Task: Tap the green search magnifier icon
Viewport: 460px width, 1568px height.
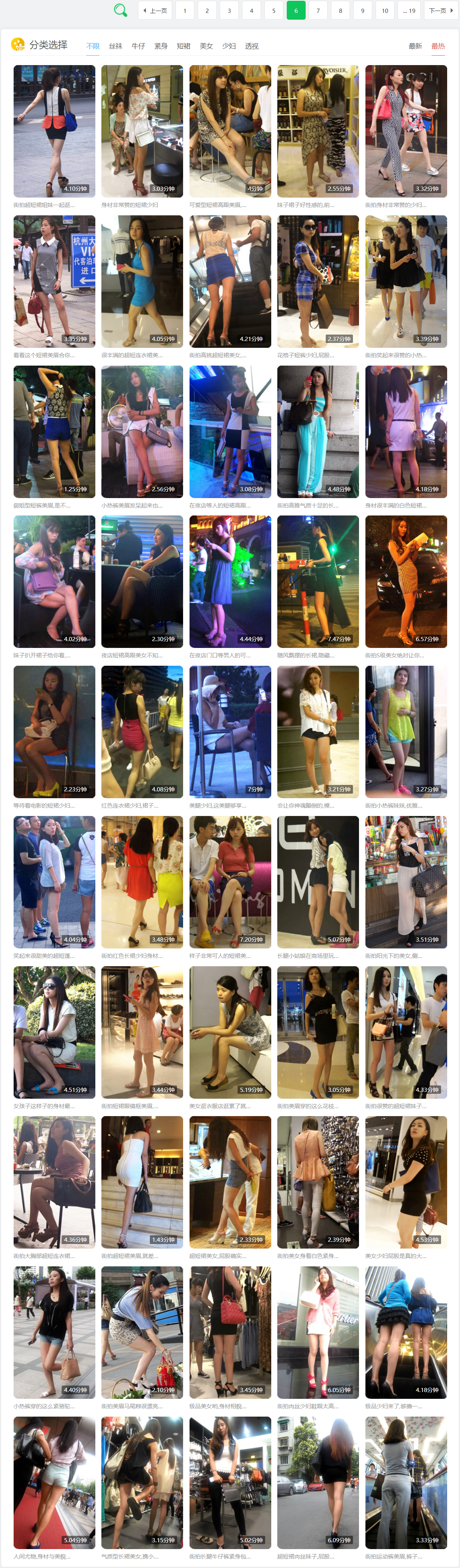Action: click(120, 10)
